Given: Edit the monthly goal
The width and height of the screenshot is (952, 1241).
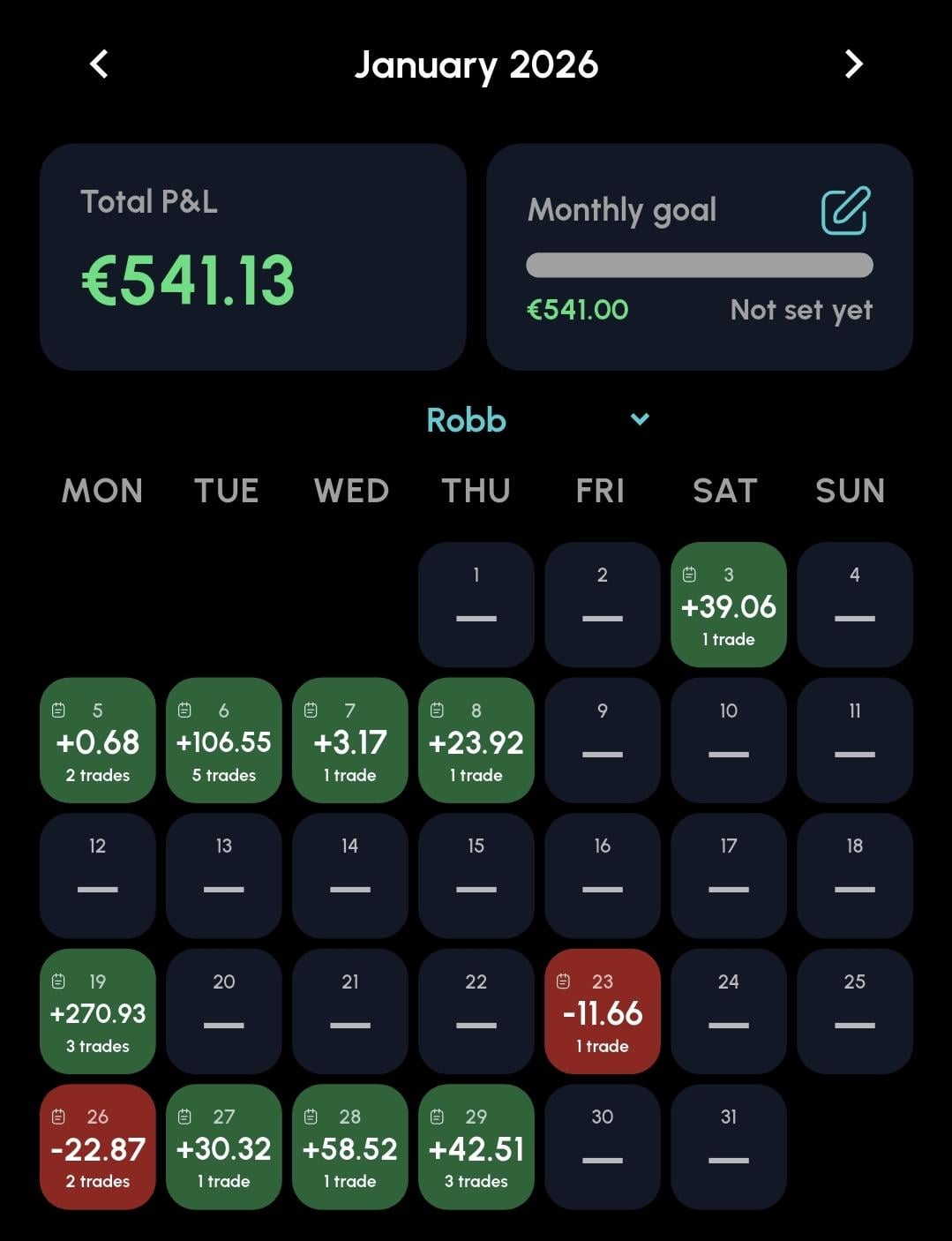Looking at the screenshot, I should click(845, 211).
